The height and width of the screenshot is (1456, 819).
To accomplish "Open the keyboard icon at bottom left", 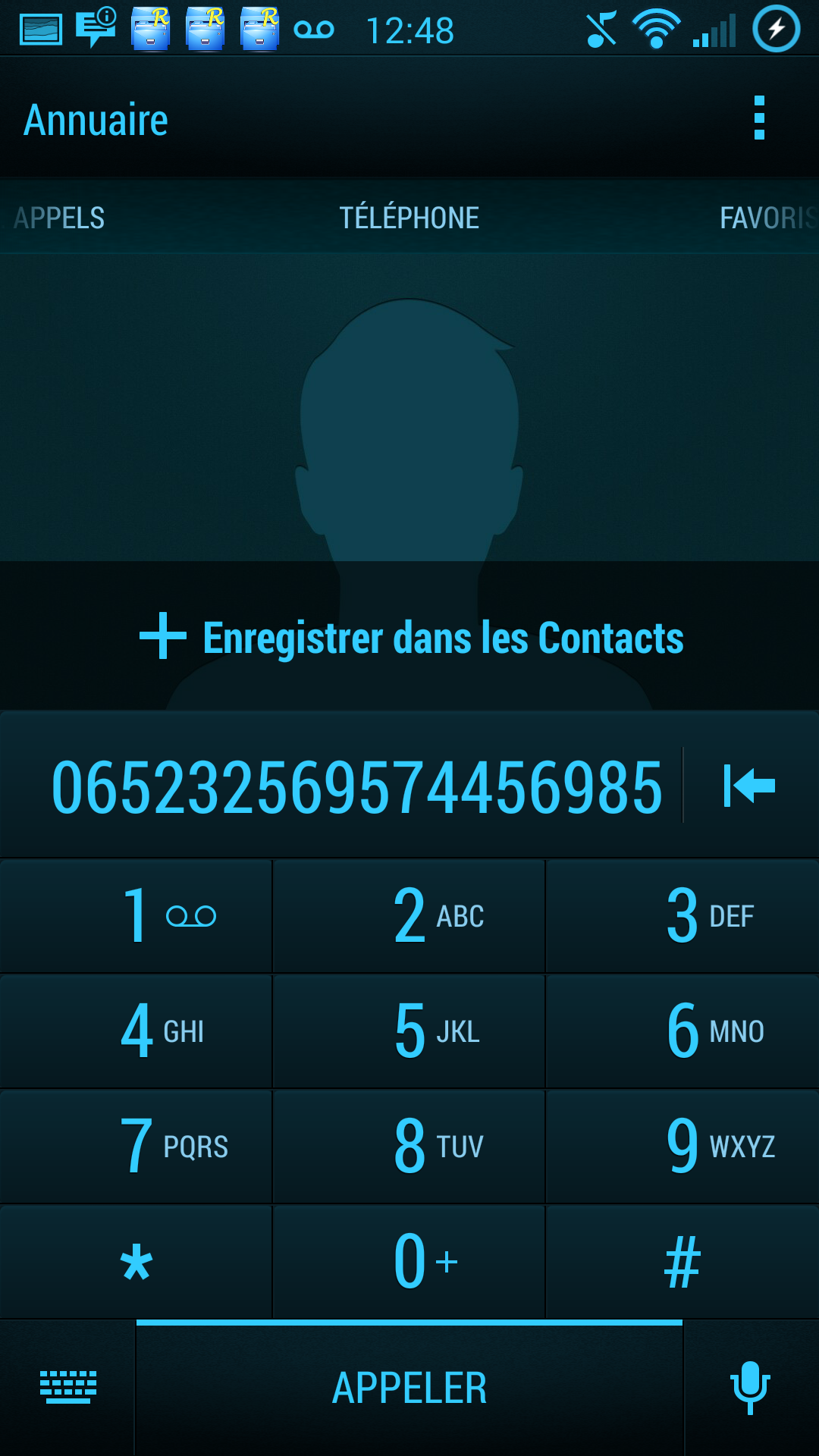I will click(68, 1388).
